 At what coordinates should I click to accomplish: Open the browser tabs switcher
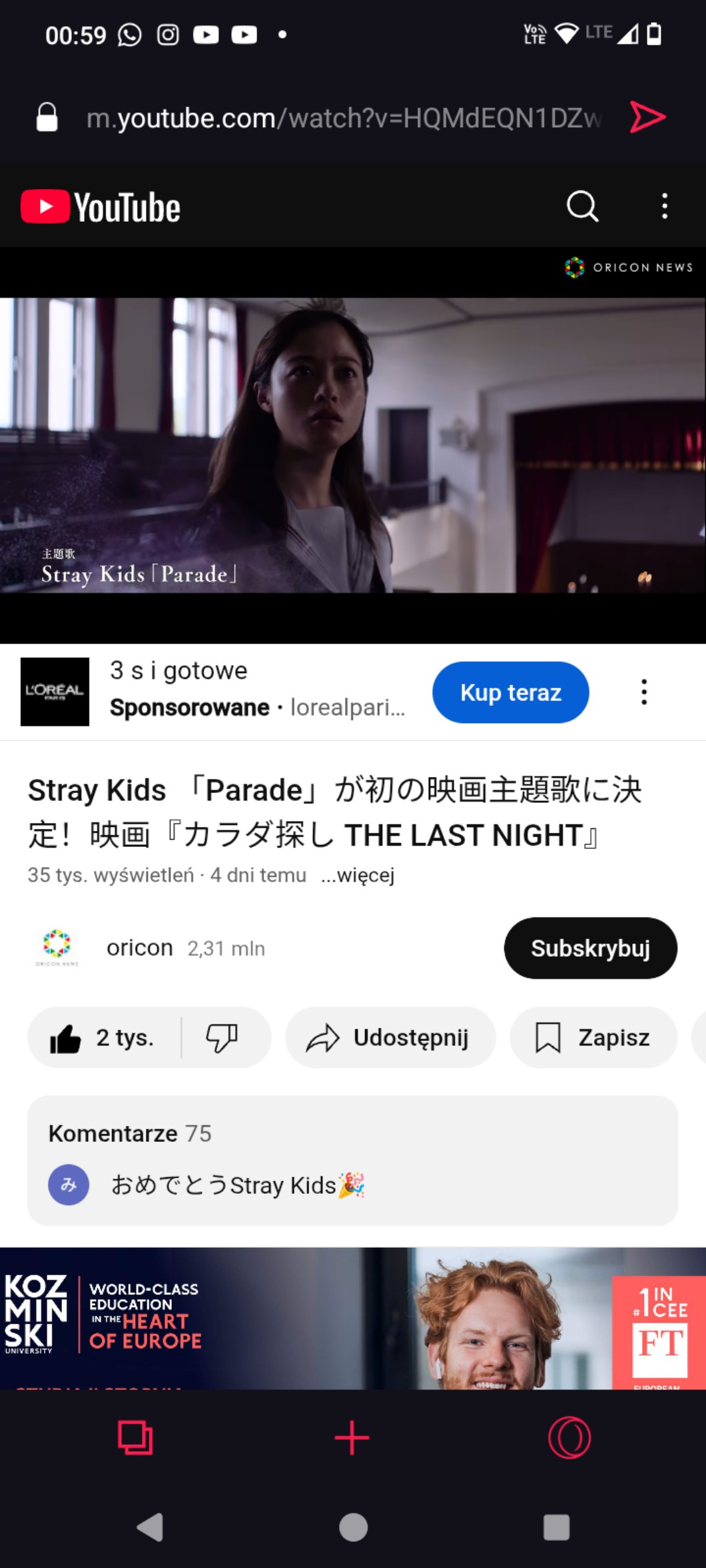click(135, 1437)
